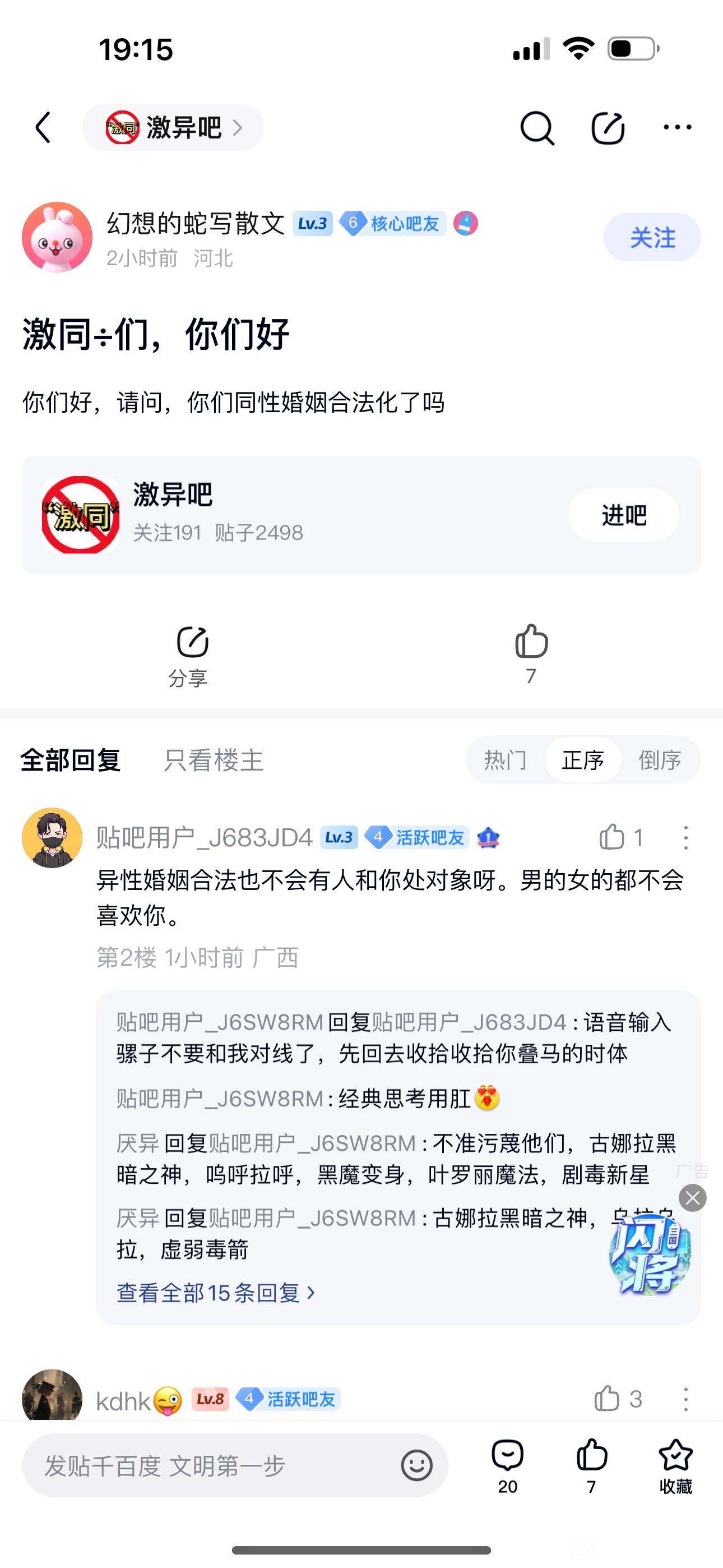Tap the share icon in the top bar
This screenshot has height=1568, width=723.
click(x=608, y=128)
